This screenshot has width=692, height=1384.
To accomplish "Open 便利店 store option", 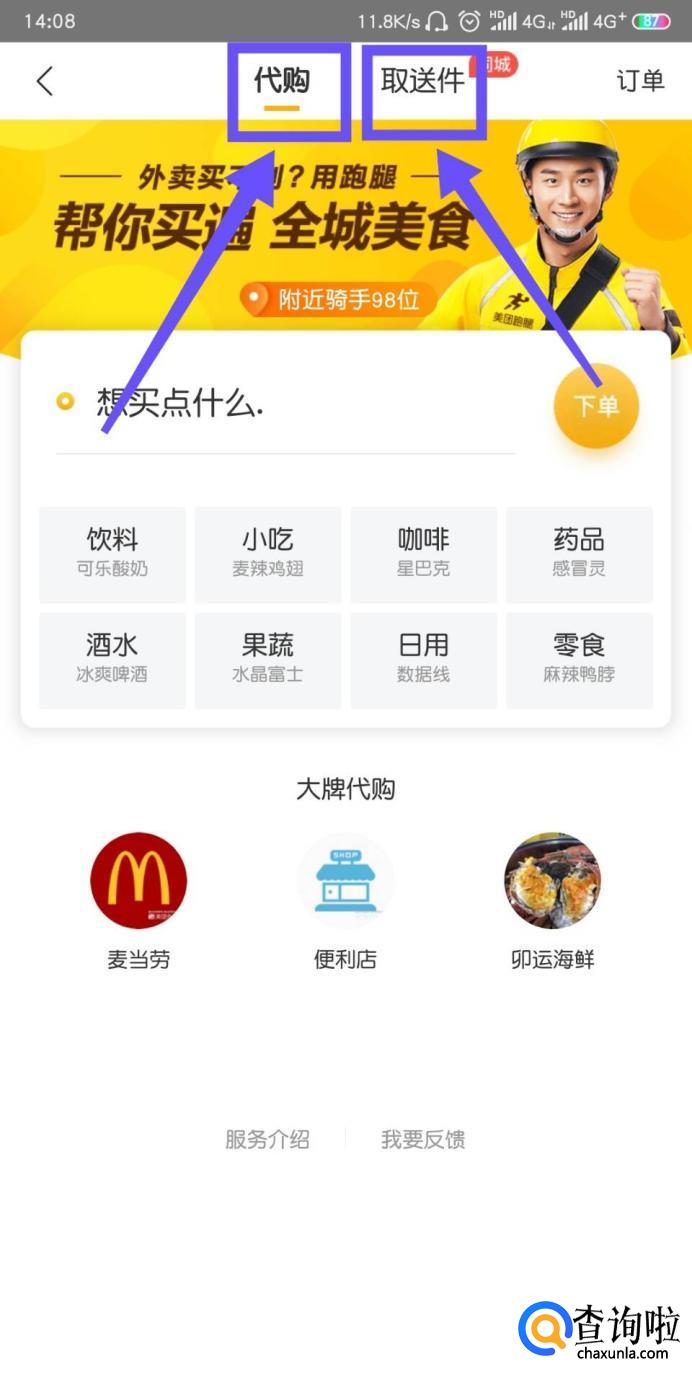I will 345,882.
